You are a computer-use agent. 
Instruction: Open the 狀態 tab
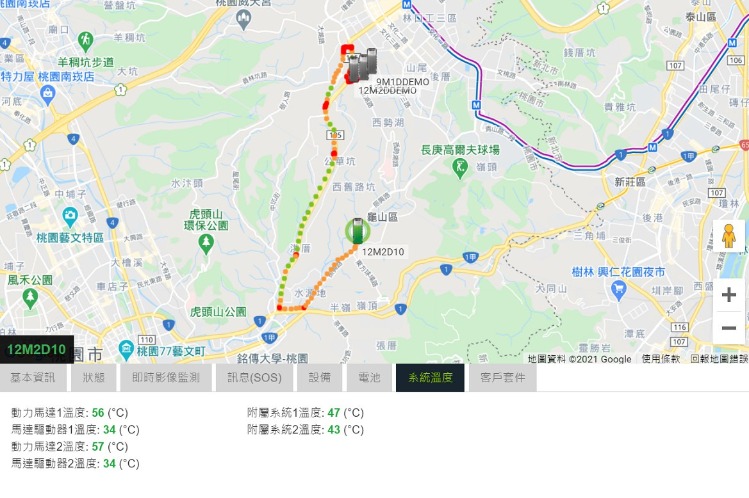(x=94, y=378)
